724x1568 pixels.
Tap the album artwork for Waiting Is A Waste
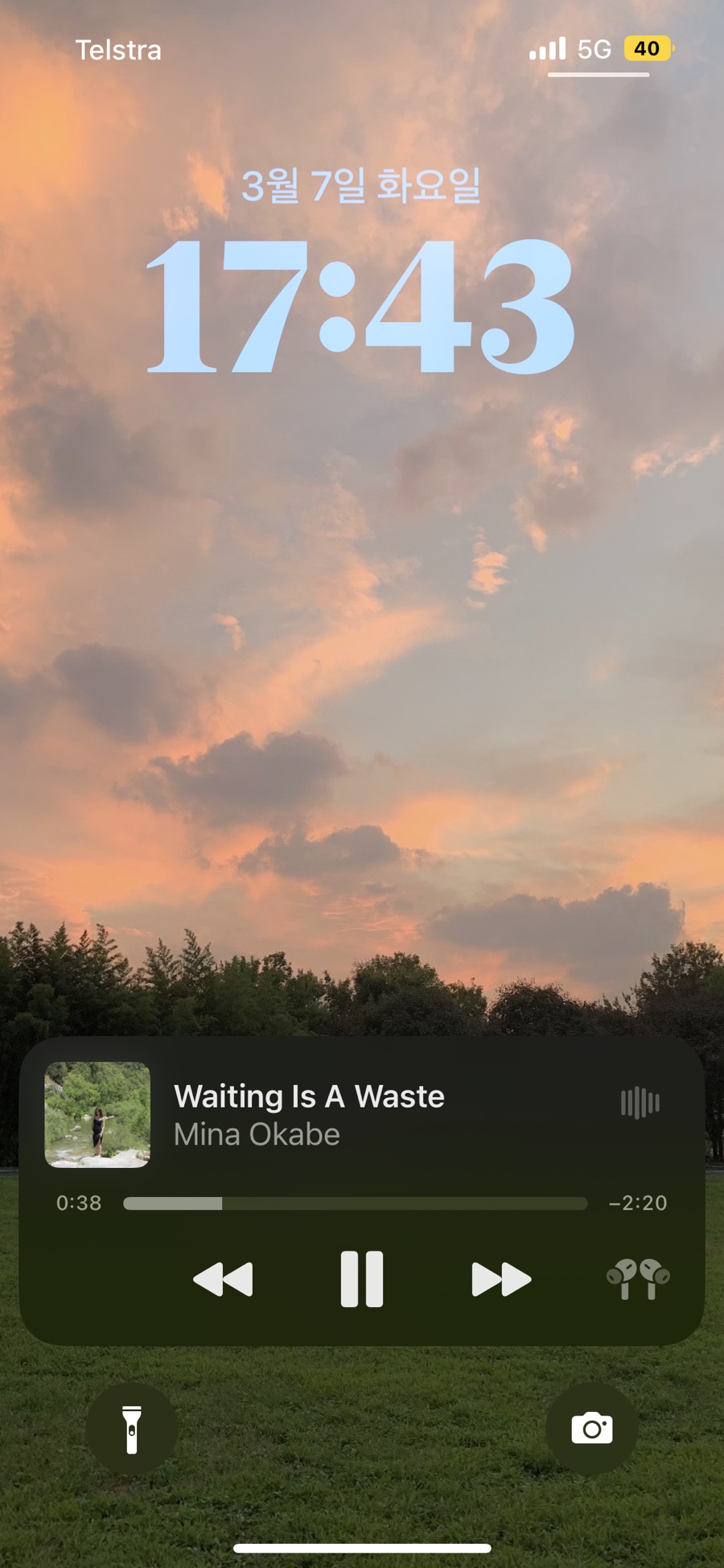(x=97, y=1114)
